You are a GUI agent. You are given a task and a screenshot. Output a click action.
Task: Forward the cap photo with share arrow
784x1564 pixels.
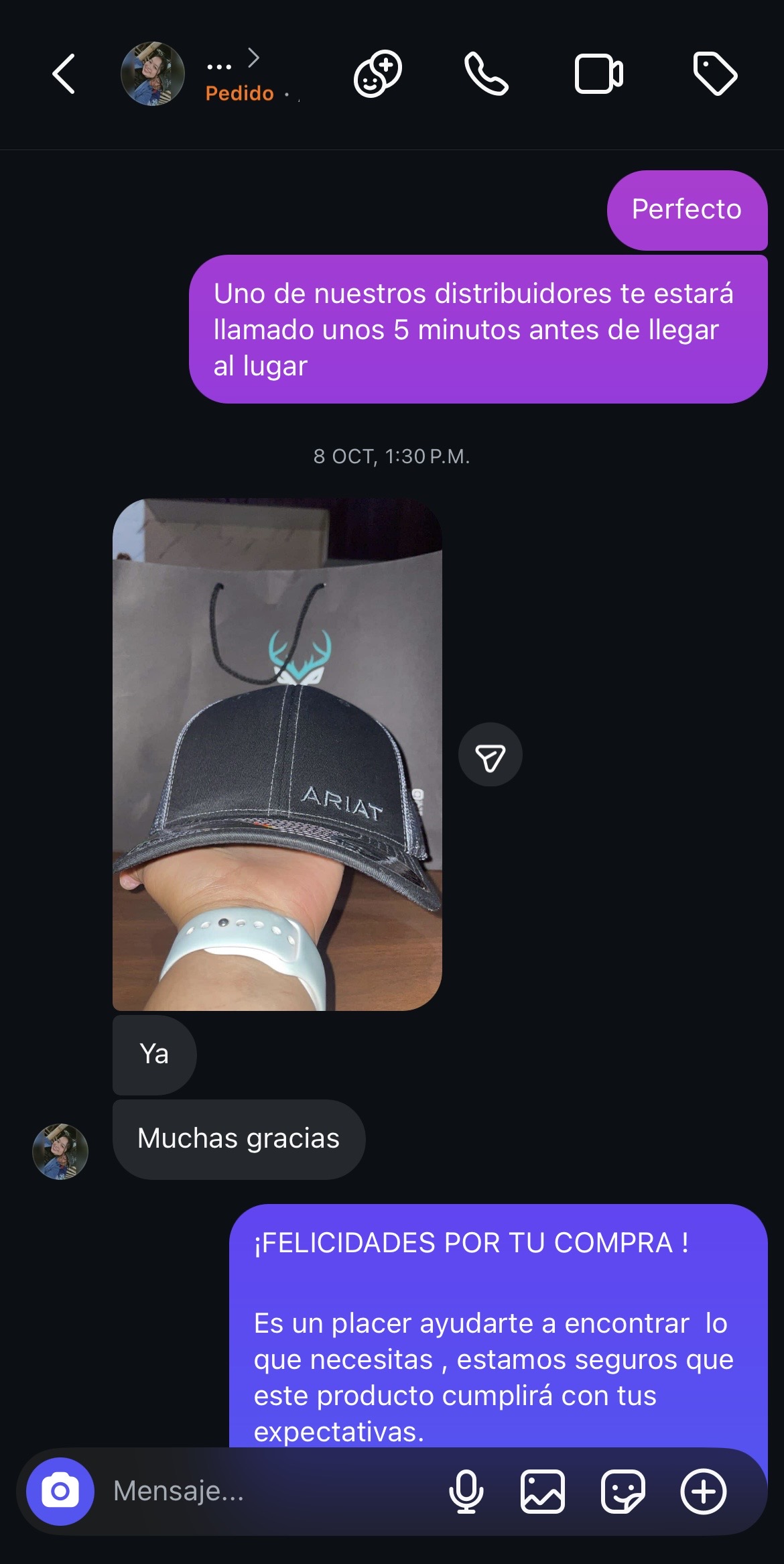coord(490,756)
